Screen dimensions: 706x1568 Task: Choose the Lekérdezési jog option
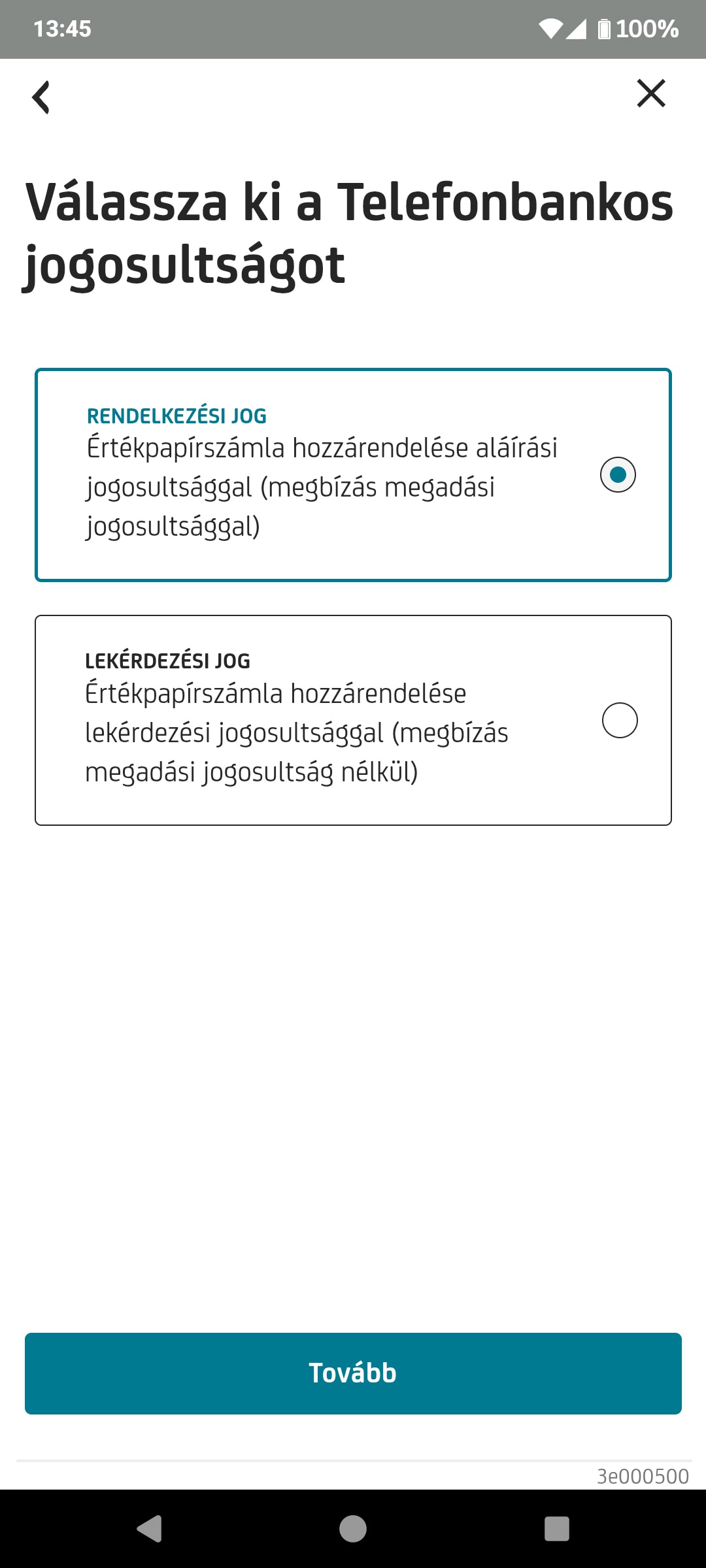[619, 720]
